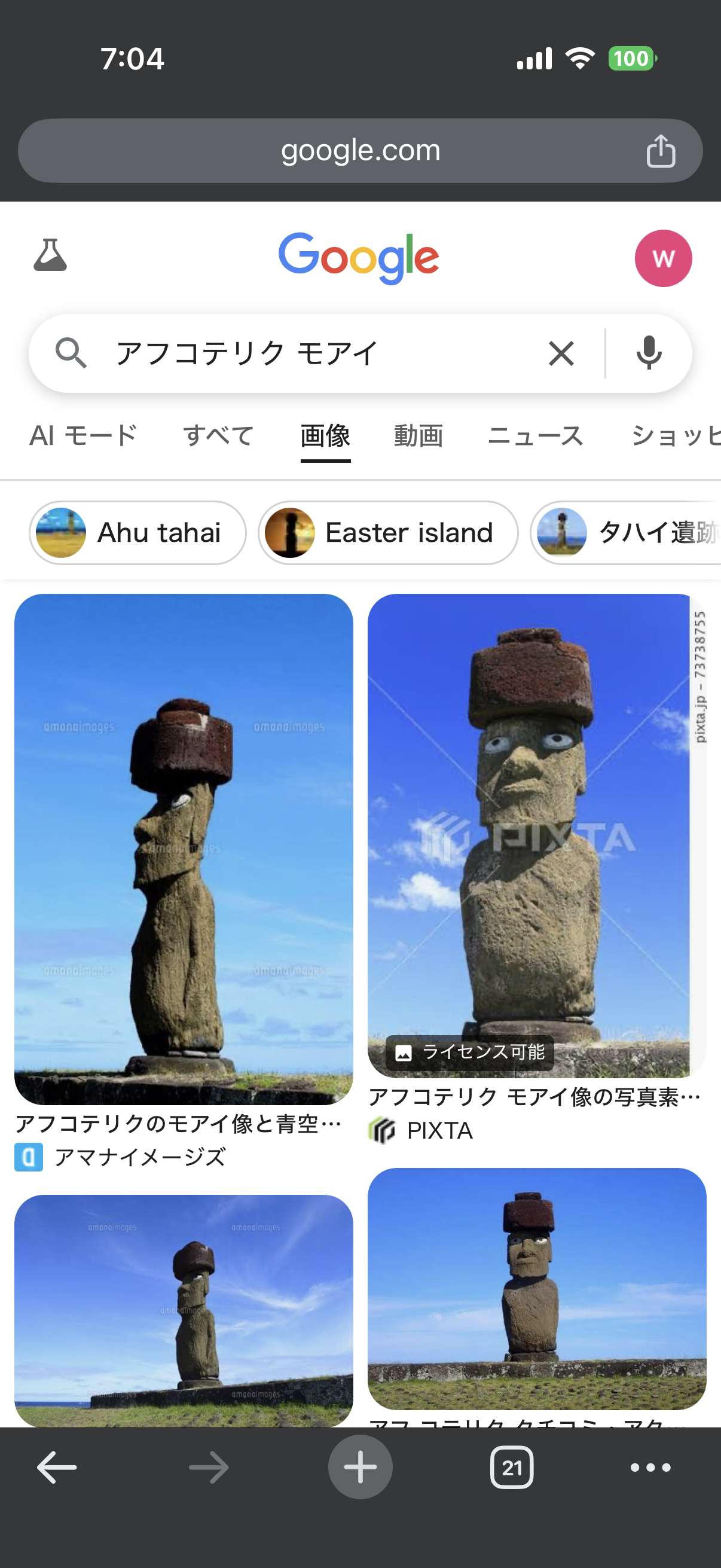Screen dimensions: 721x1568
Task: Go back to previous page
Action: 57,1468
